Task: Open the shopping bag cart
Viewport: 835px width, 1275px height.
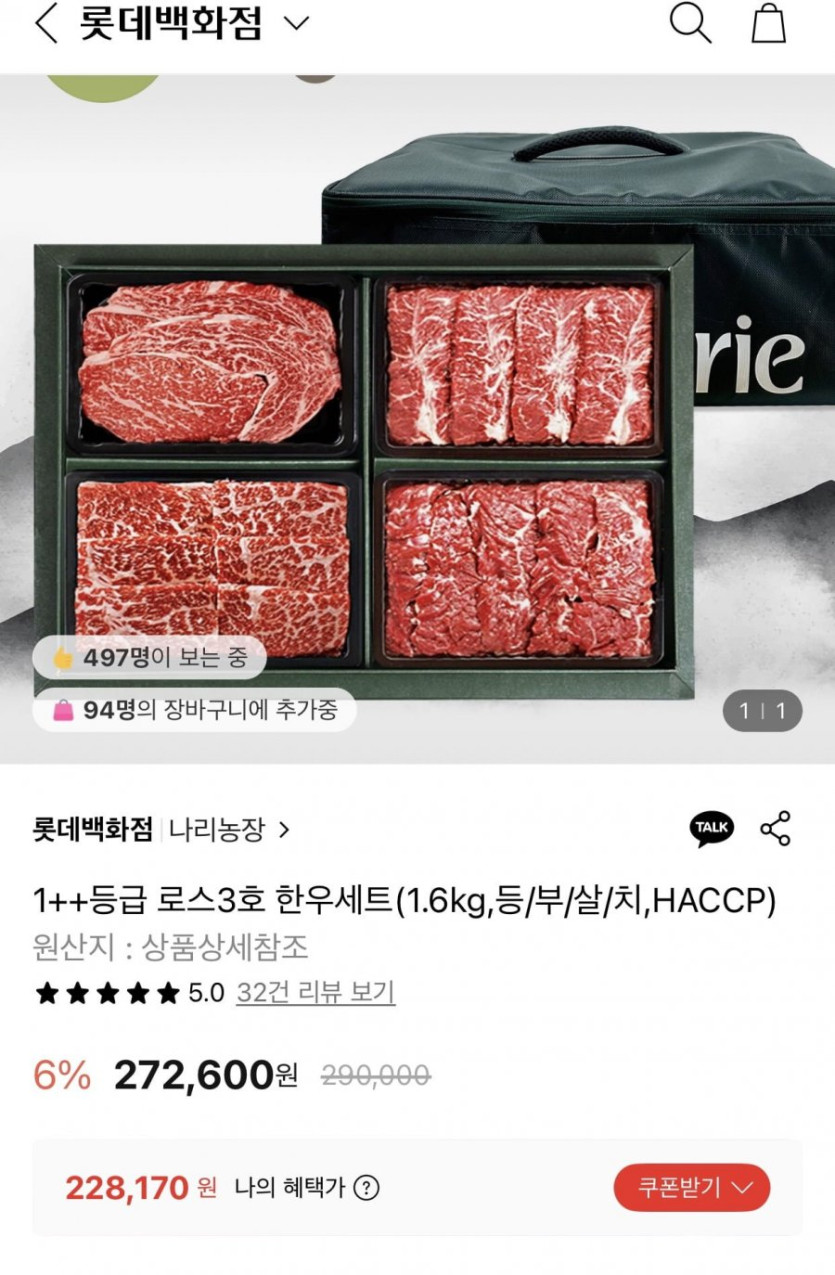Action: coord(768,23)
